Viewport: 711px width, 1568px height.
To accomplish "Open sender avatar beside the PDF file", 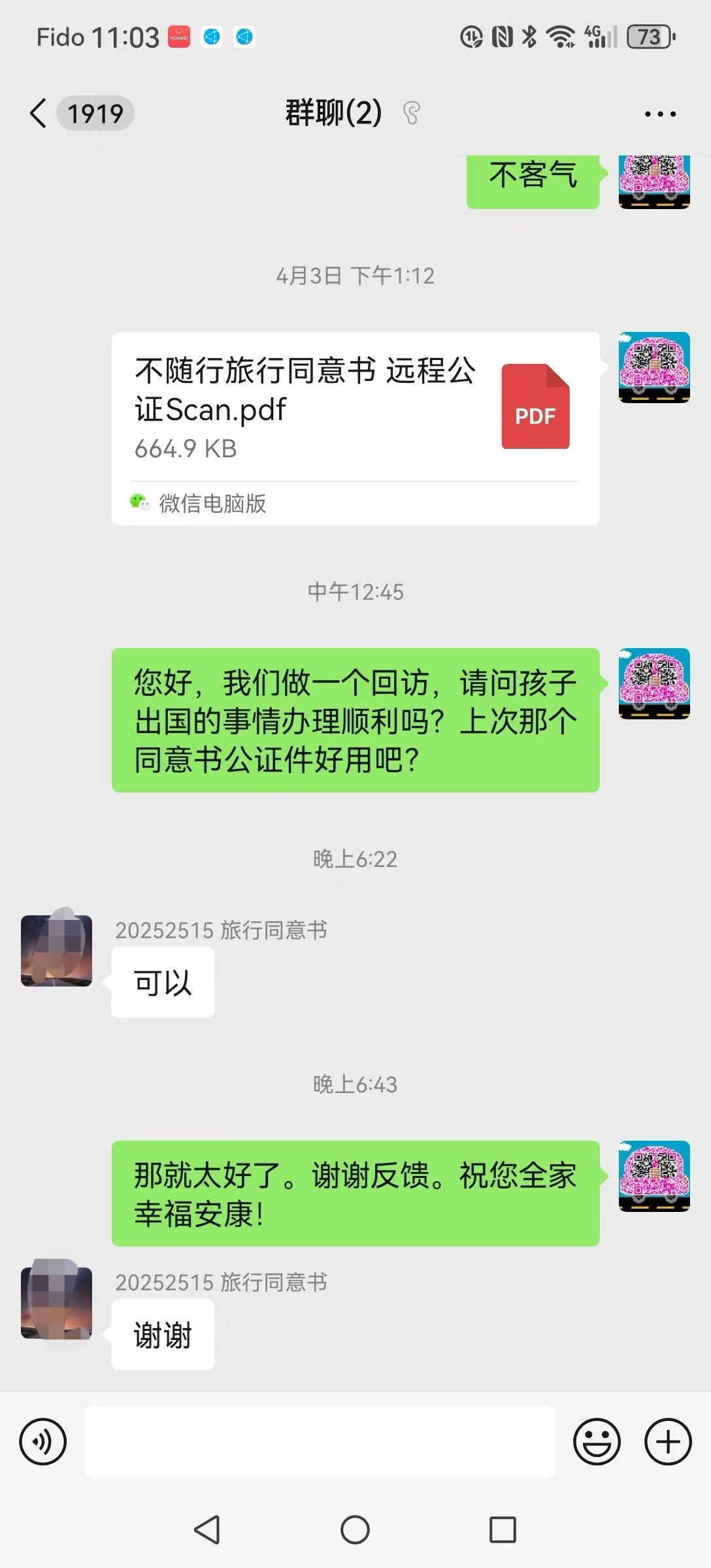I will pyautogui.click(x=654, y=367).
